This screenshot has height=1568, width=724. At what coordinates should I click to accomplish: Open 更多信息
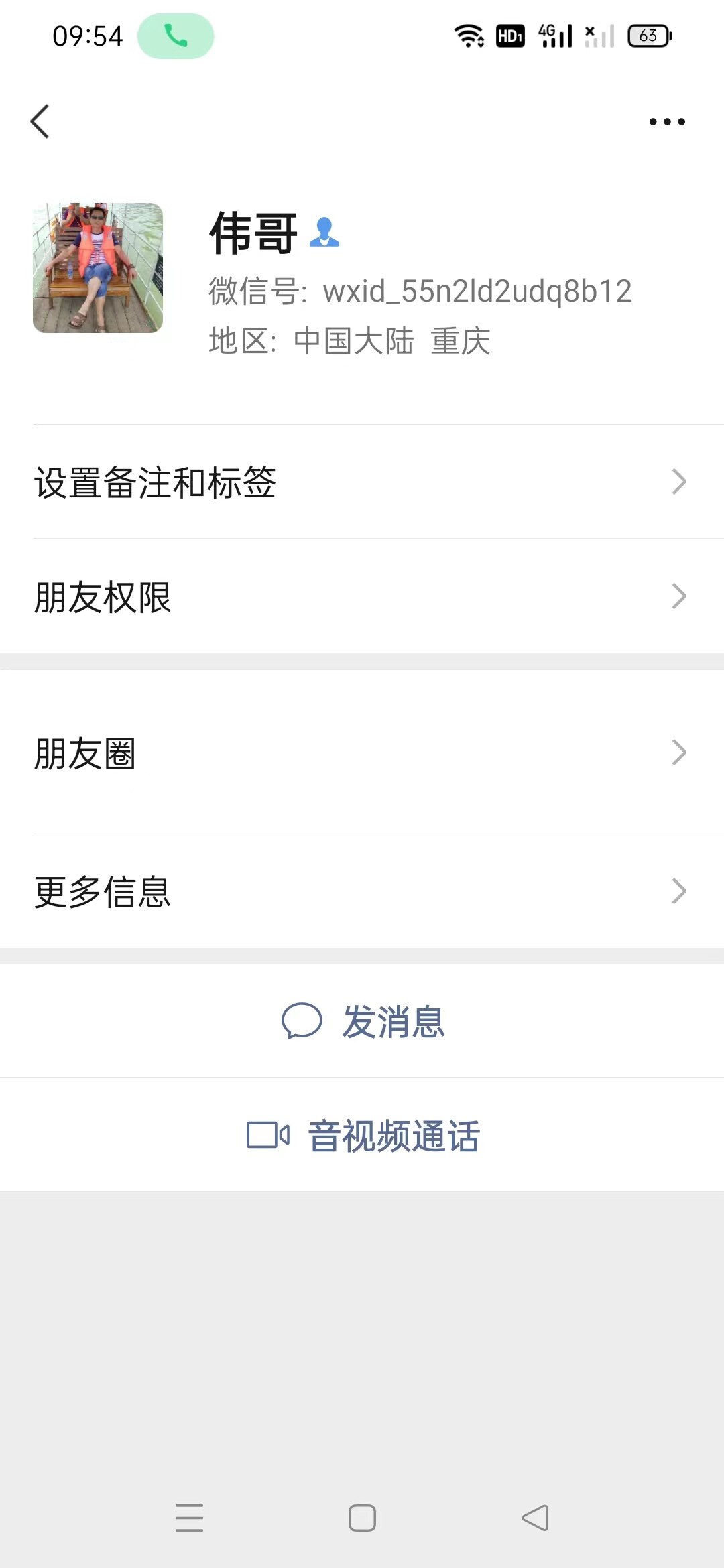click(x=362, y=891)
